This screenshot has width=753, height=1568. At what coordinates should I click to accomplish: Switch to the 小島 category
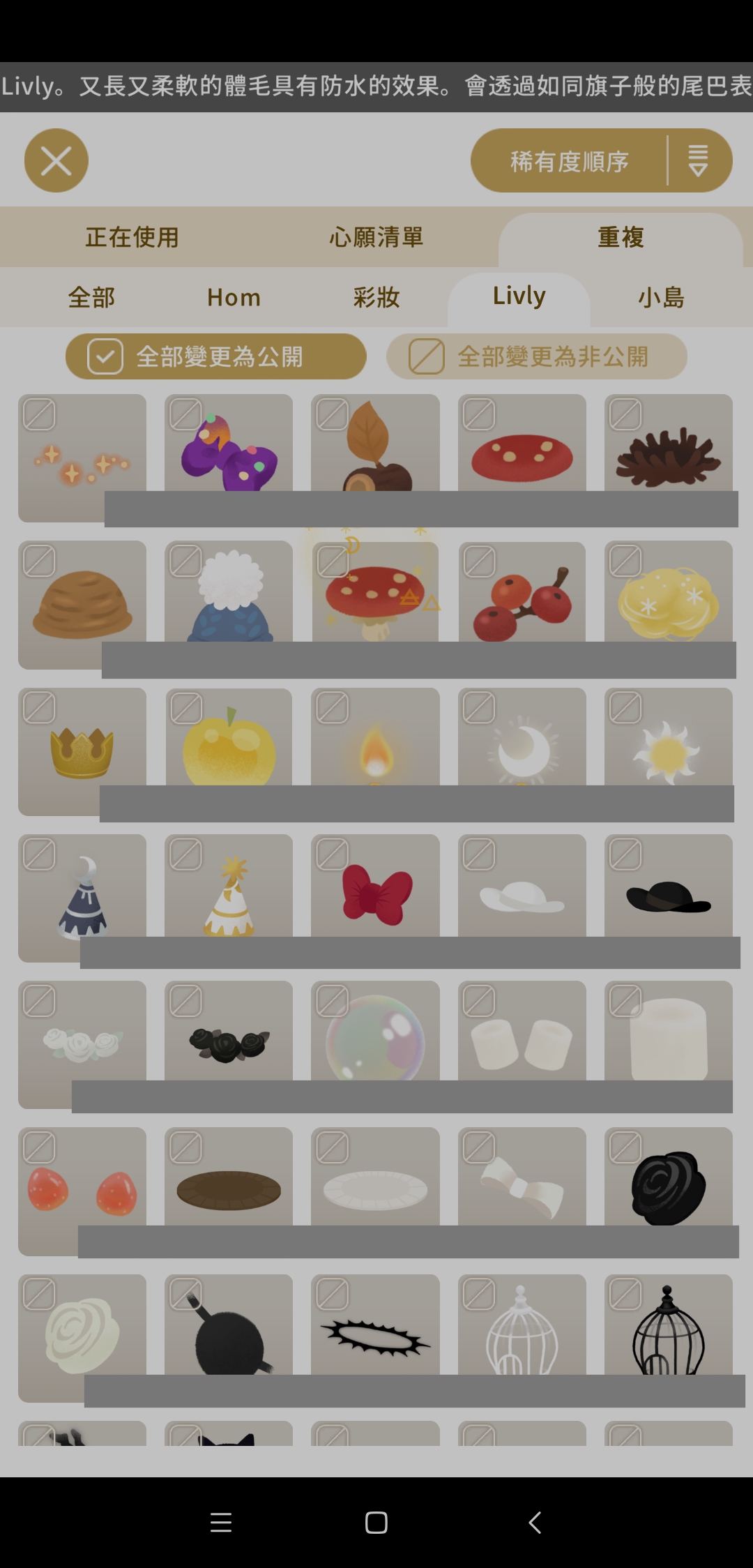click(x=661, y=298)
